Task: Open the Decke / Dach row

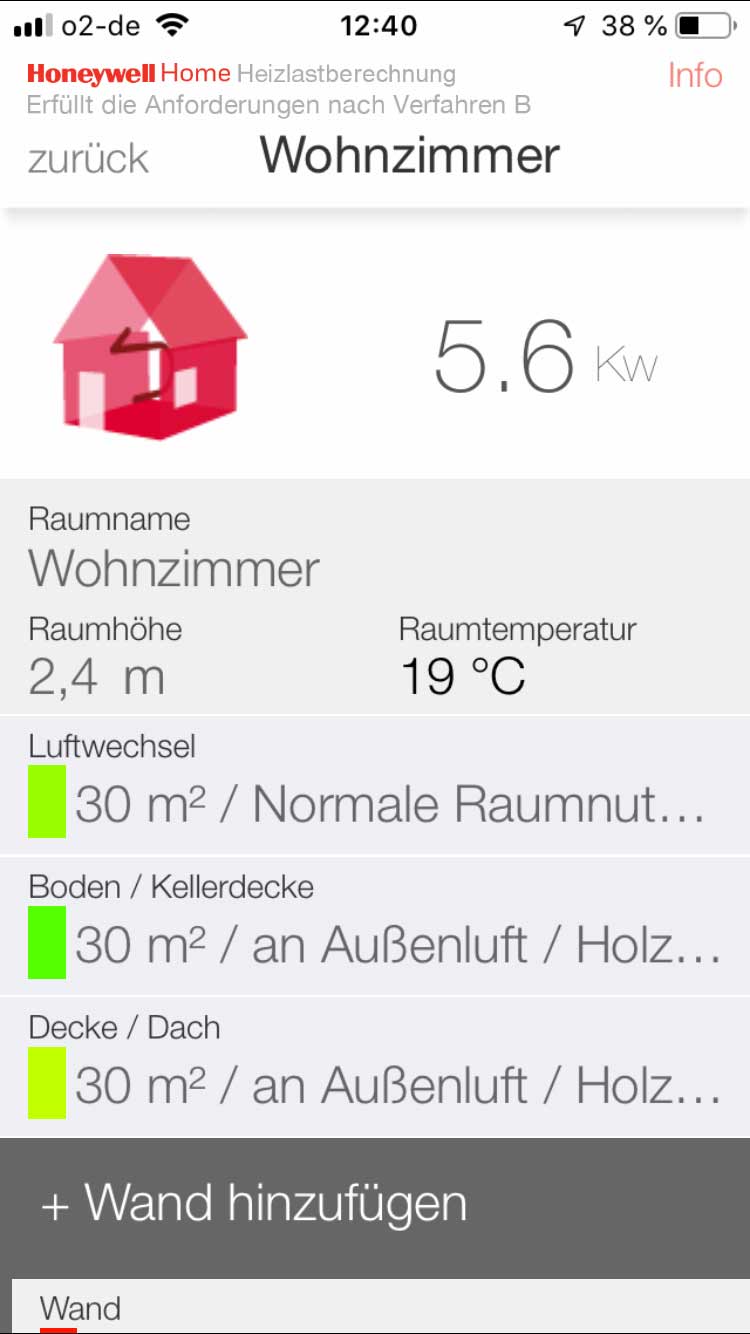Action: click(375, 1067)
